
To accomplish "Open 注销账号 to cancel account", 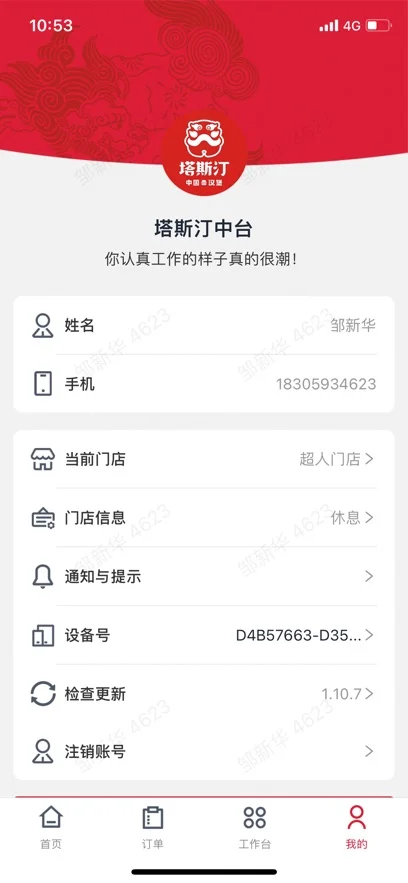I will pyautogui.click(x=204, y=751).
